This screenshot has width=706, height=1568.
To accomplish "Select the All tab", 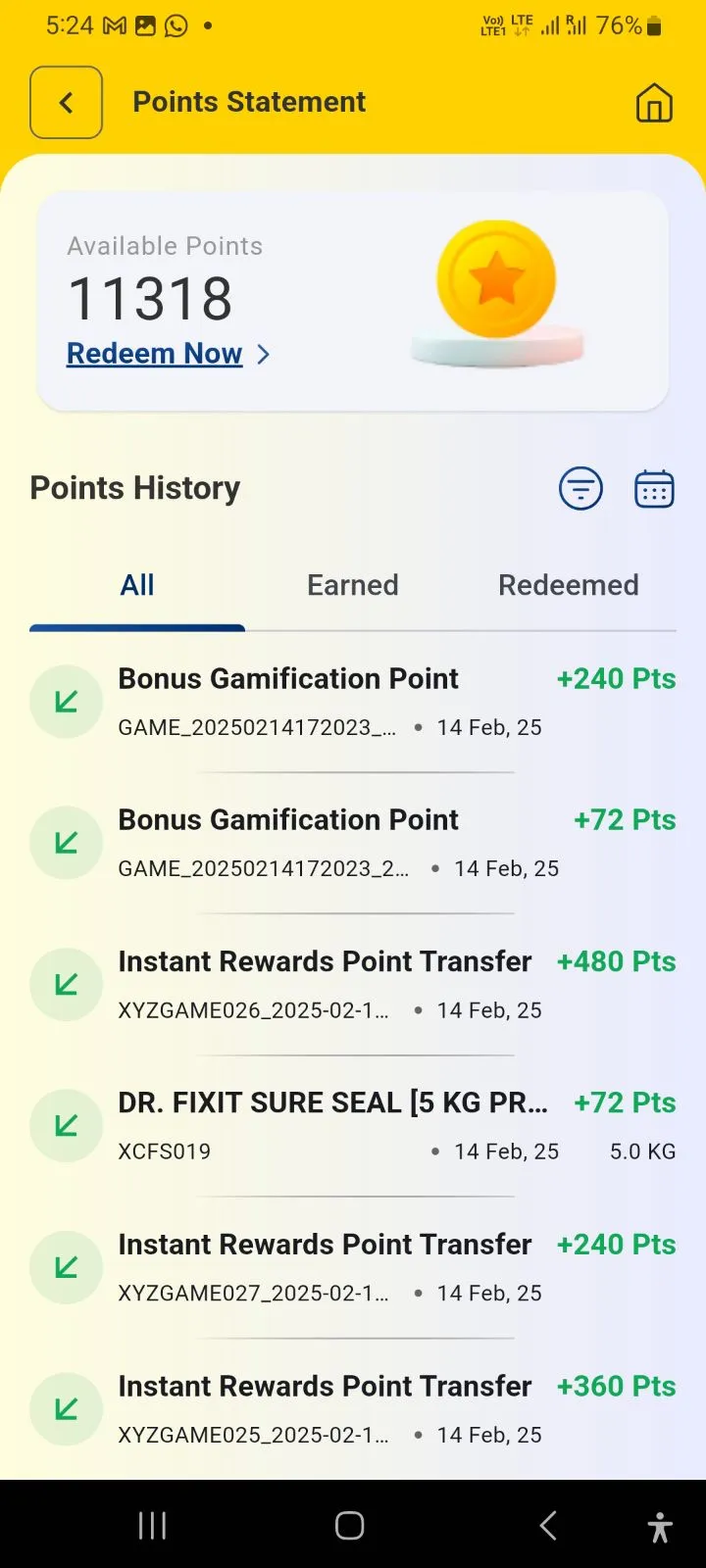I will [x=137, y=585].
